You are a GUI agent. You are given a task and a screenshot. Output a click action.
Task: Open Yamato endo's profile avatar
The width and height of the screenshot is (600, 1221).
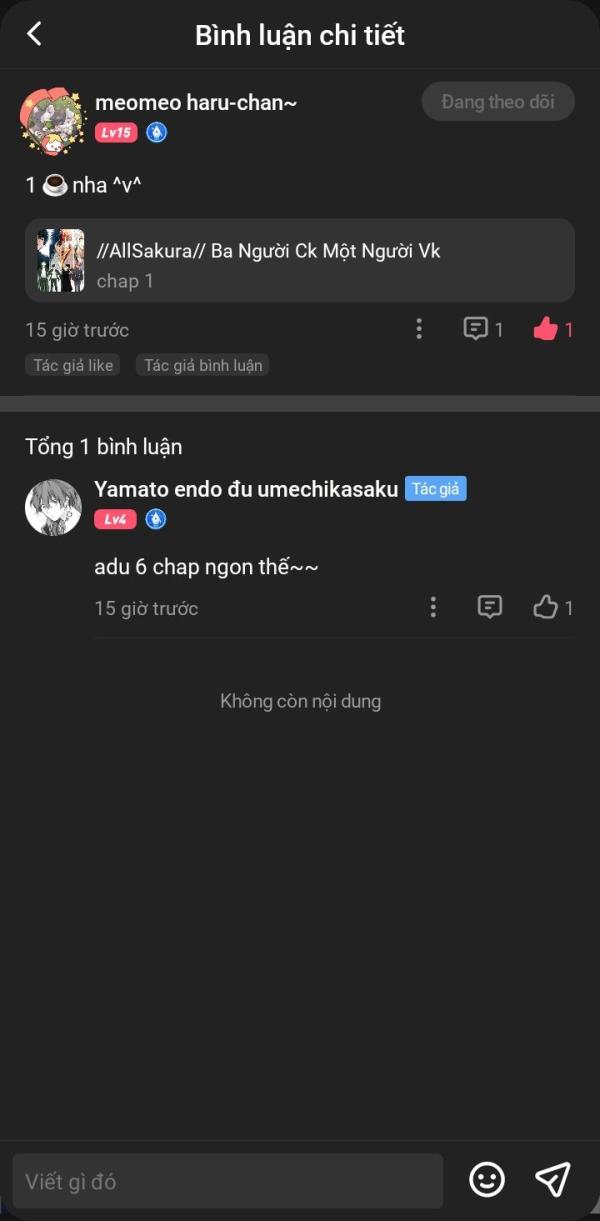point(53,507)
